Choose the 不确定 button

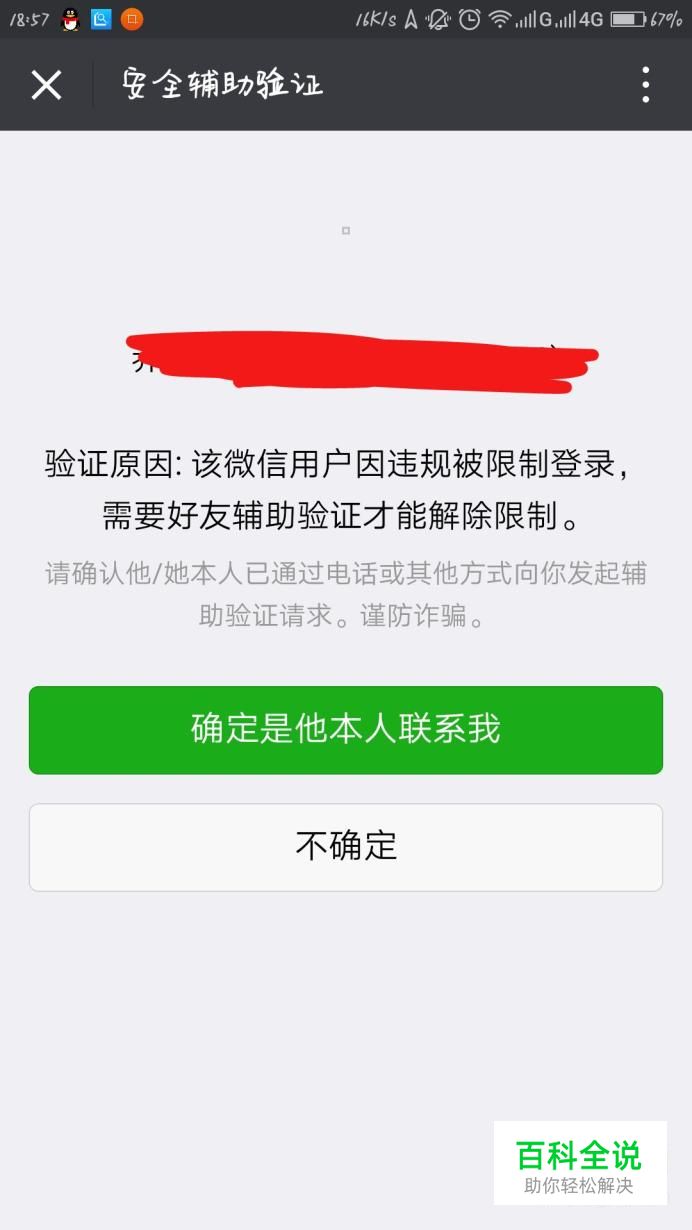coord(346,847)
